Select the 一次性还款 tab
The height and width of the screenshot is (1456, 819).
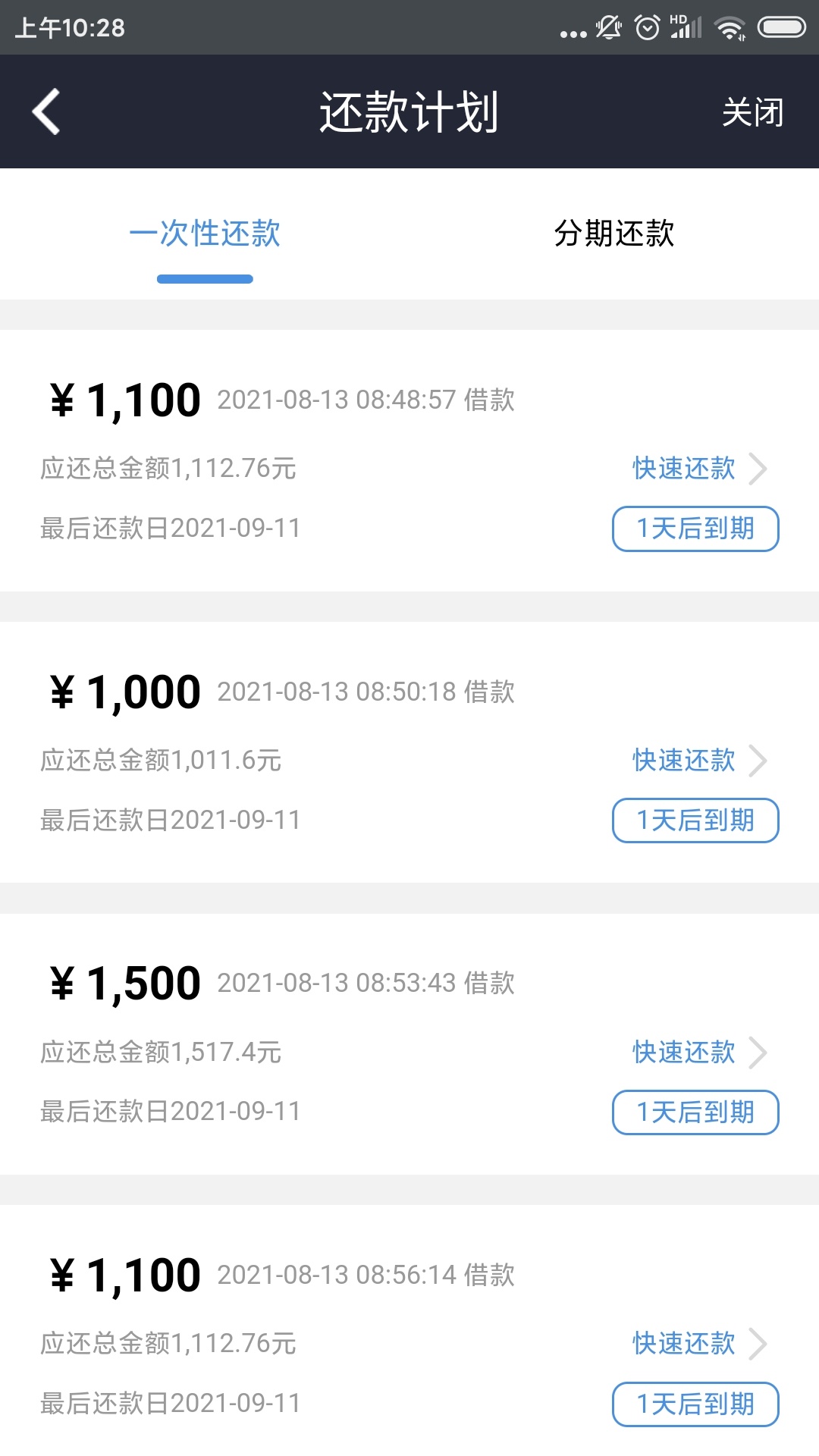[205, 233]
